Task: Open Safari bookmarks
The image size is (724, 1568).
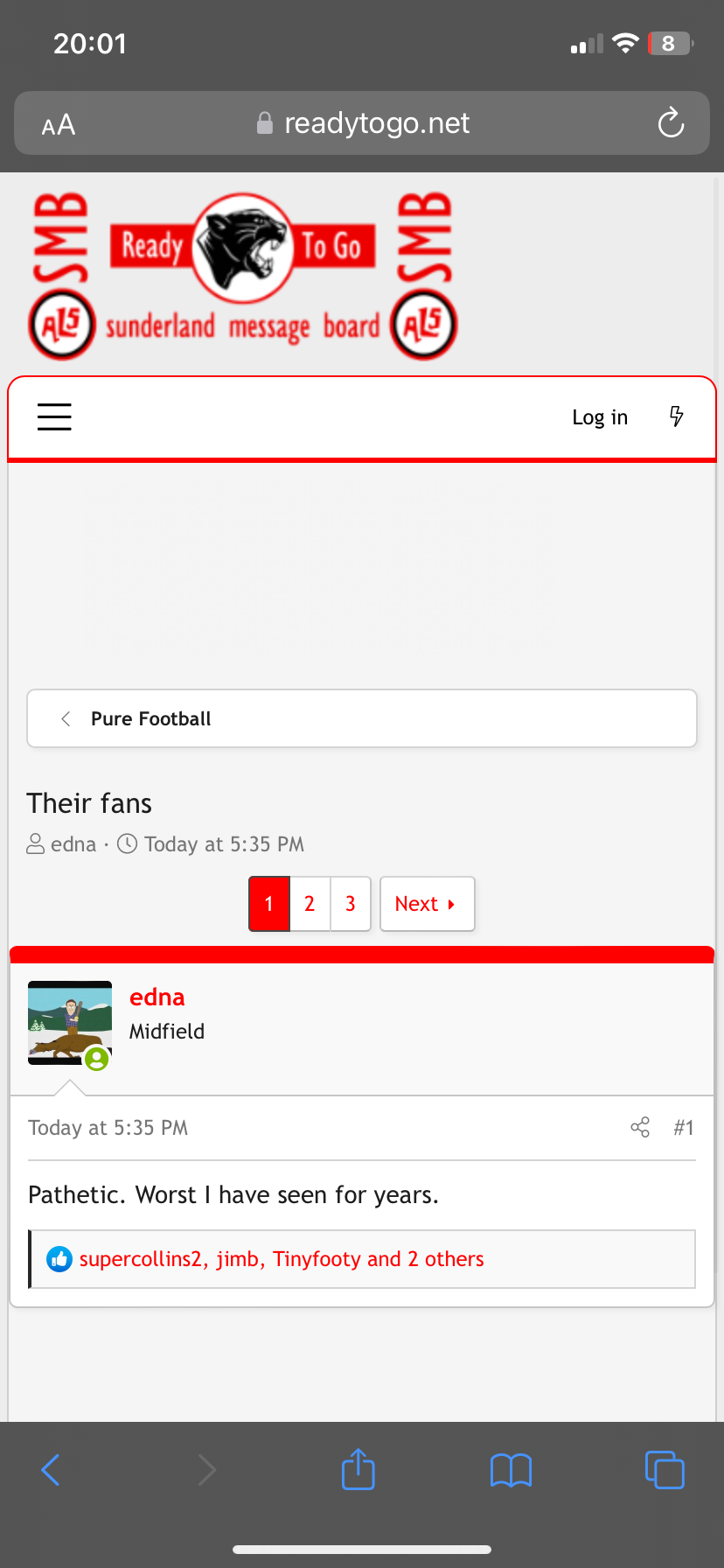Action: [x=511, y=1470]
